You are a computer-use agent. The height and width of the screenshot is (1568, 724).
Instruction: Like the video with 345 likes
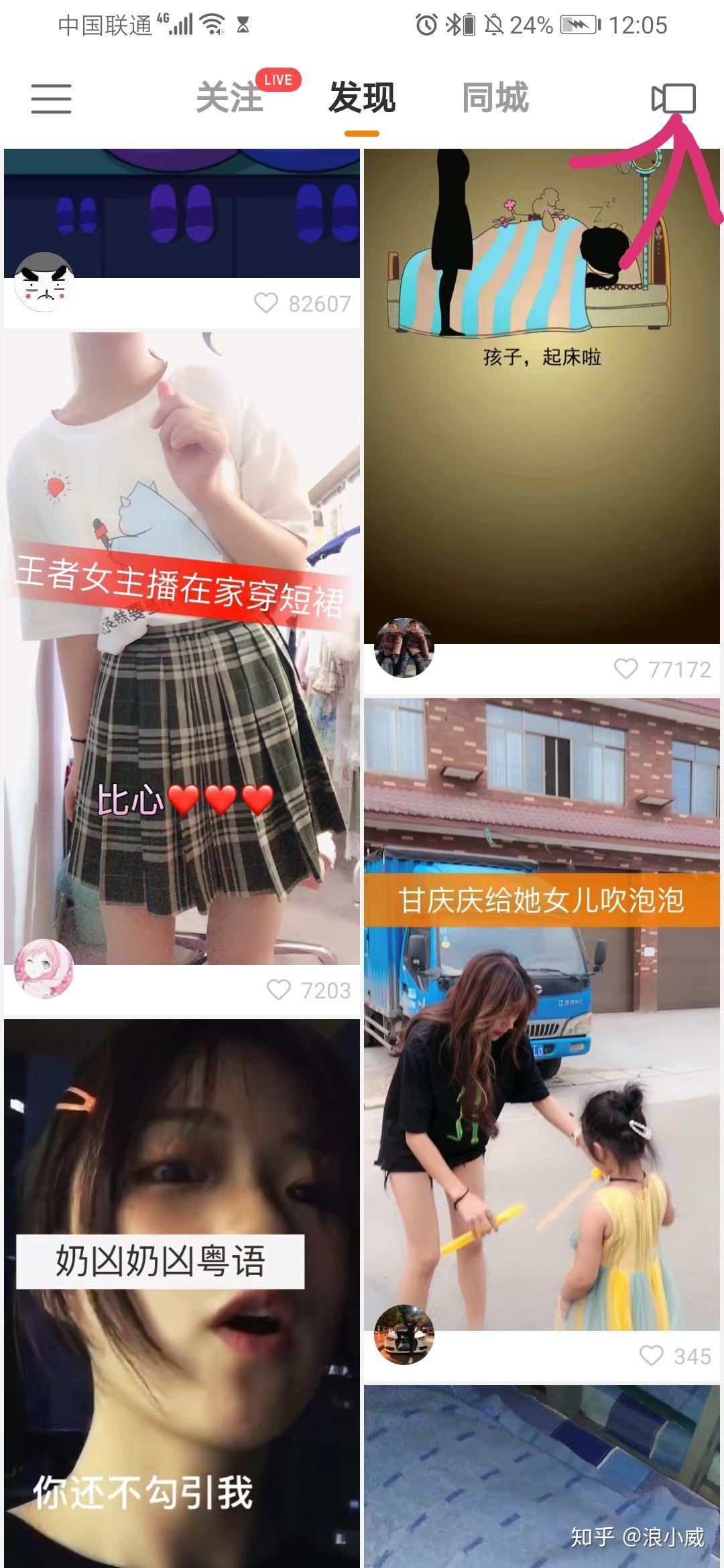[651, 1356]
